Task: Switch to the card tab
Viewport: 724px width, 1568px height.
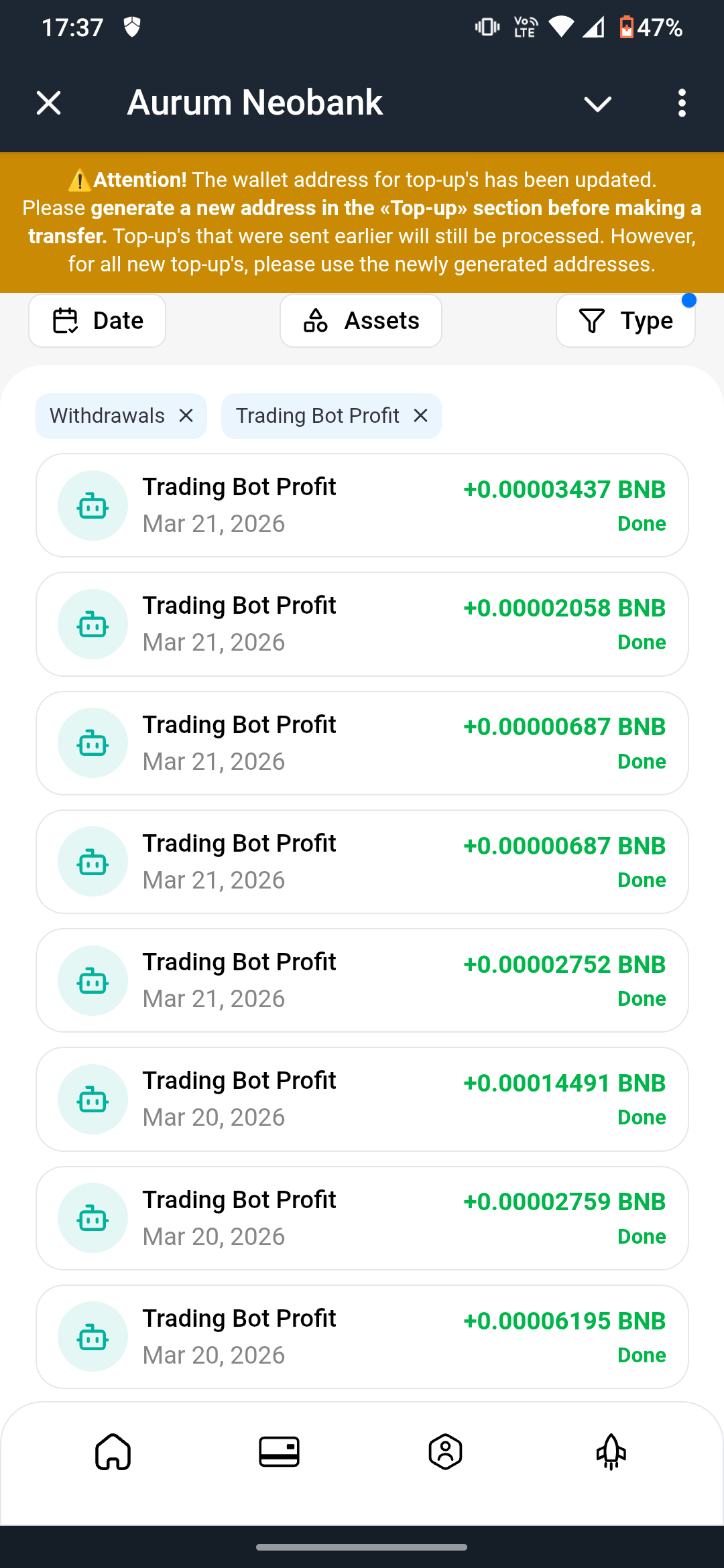Action: point(279,1452)
